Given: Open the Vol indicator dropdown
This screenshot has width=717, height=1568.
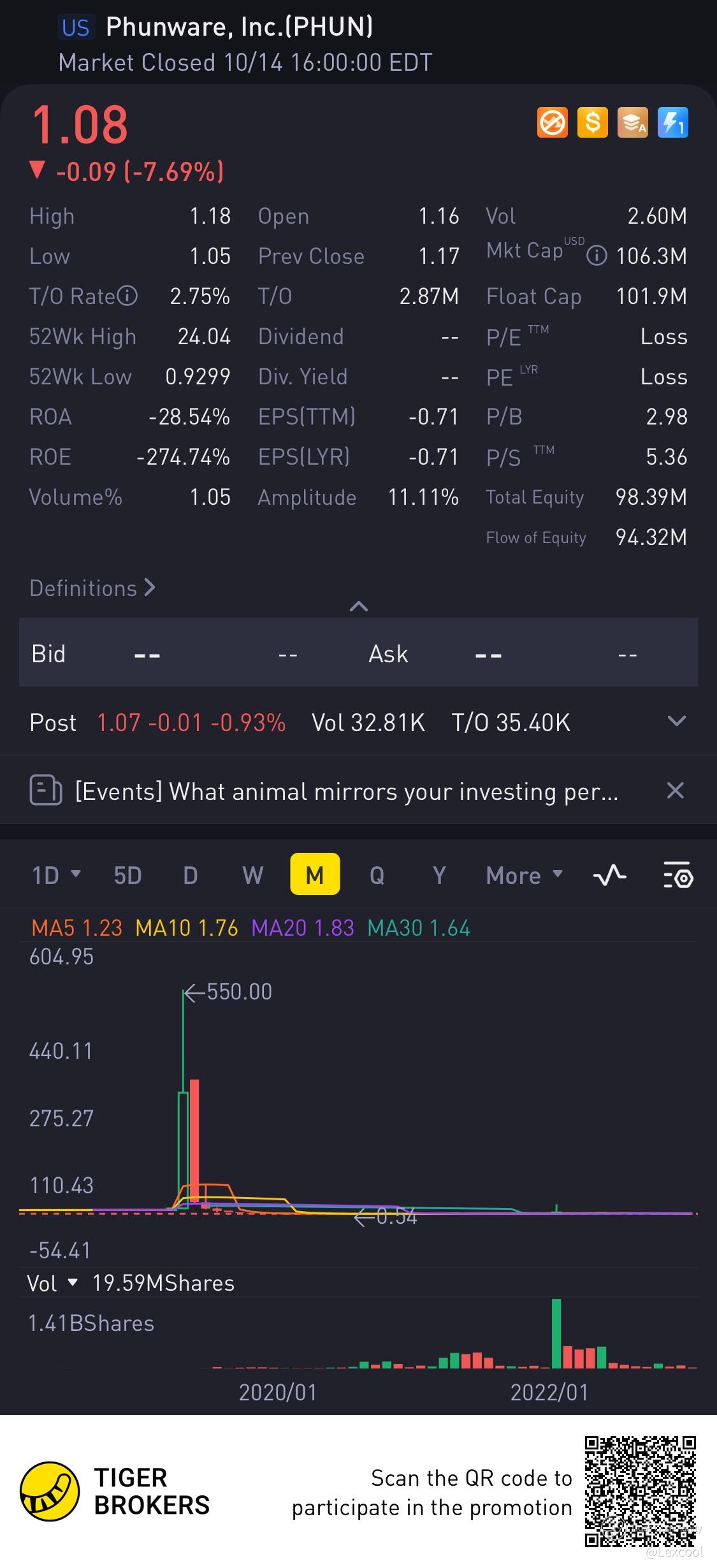Looking at the screenshot, I should point(52,1283).
